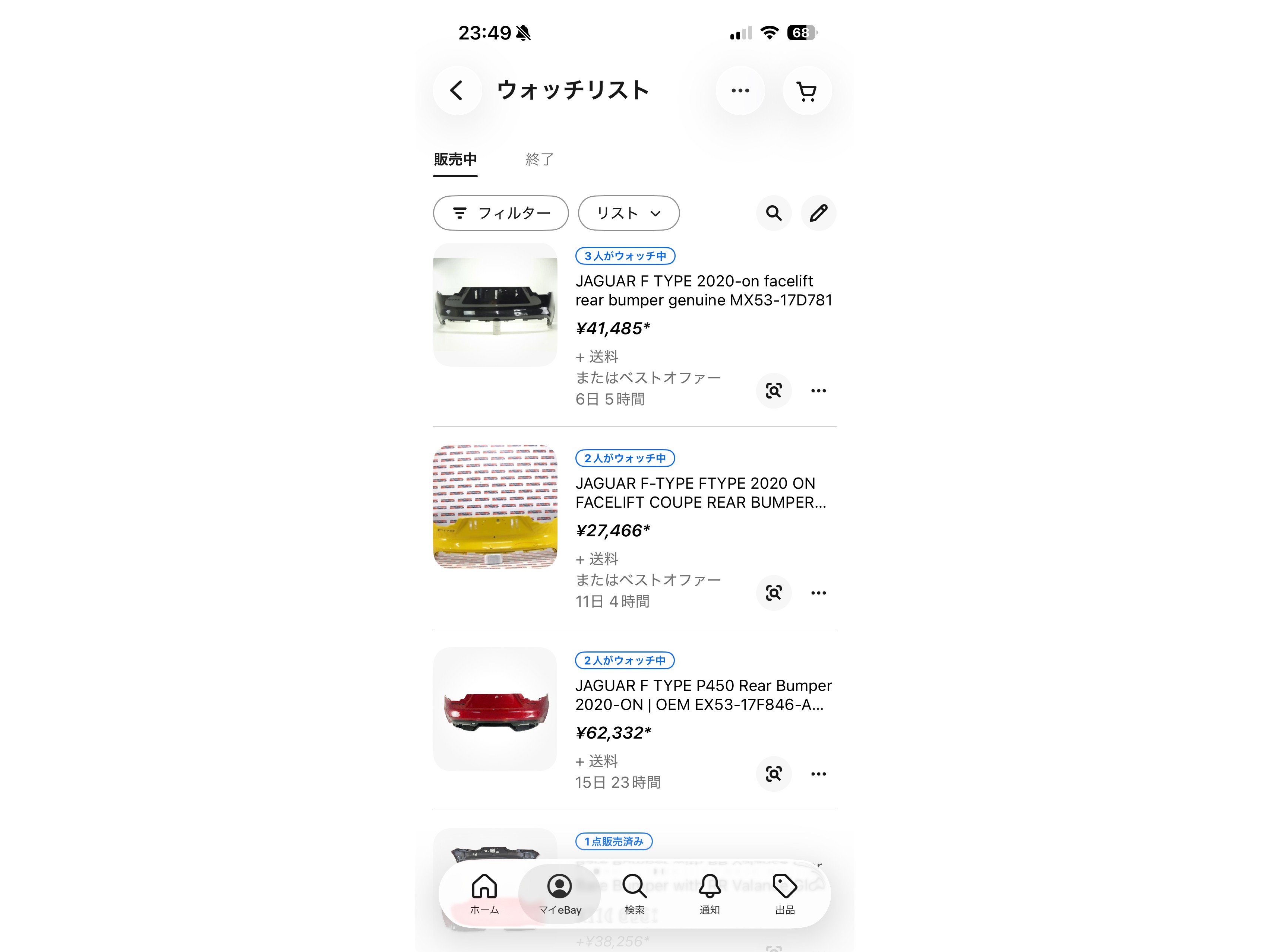Select the 販売中 tab

[455, 159]
